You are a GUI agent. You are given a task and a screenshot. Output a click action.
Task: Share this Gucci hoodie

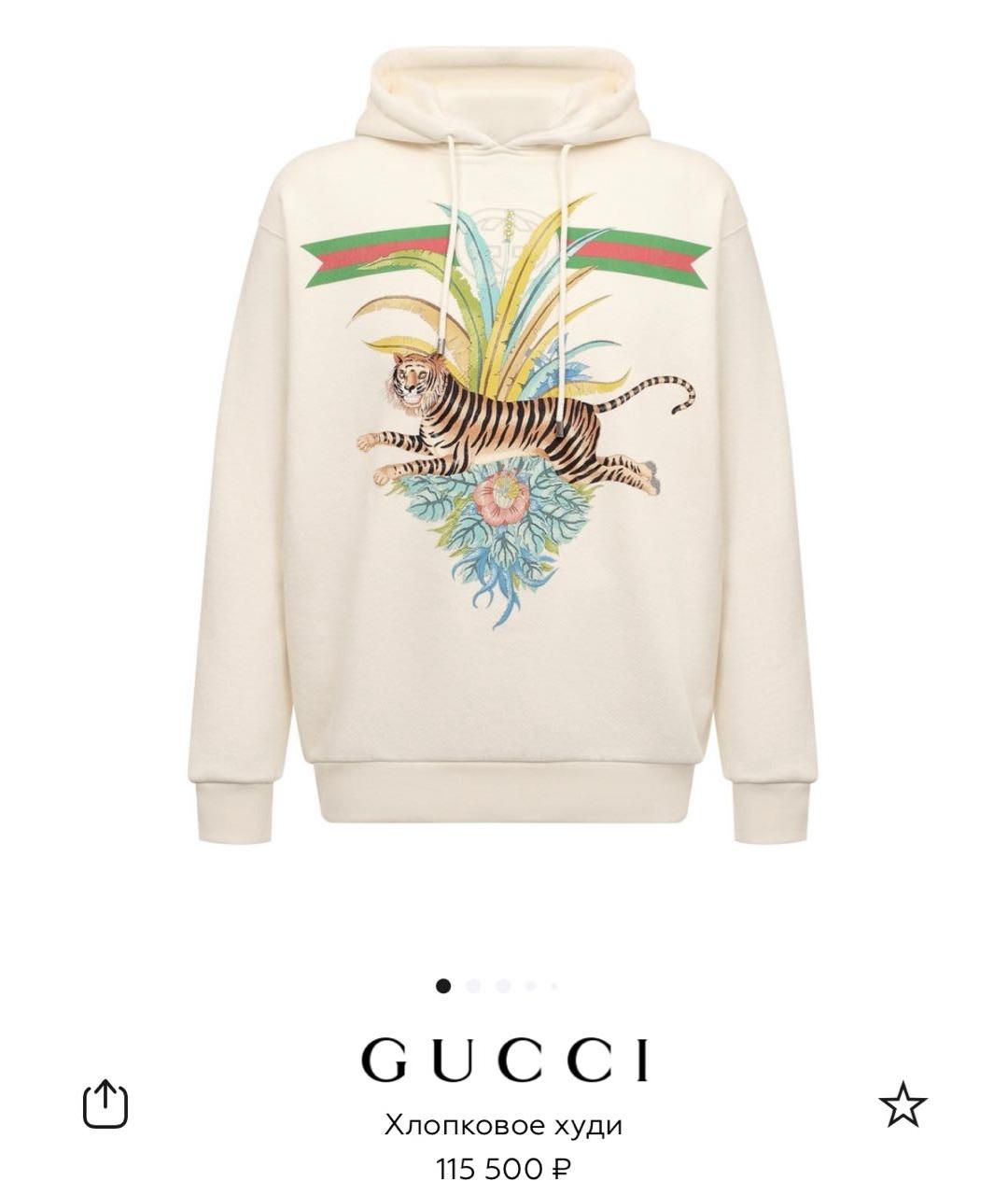coord(105,1104)
